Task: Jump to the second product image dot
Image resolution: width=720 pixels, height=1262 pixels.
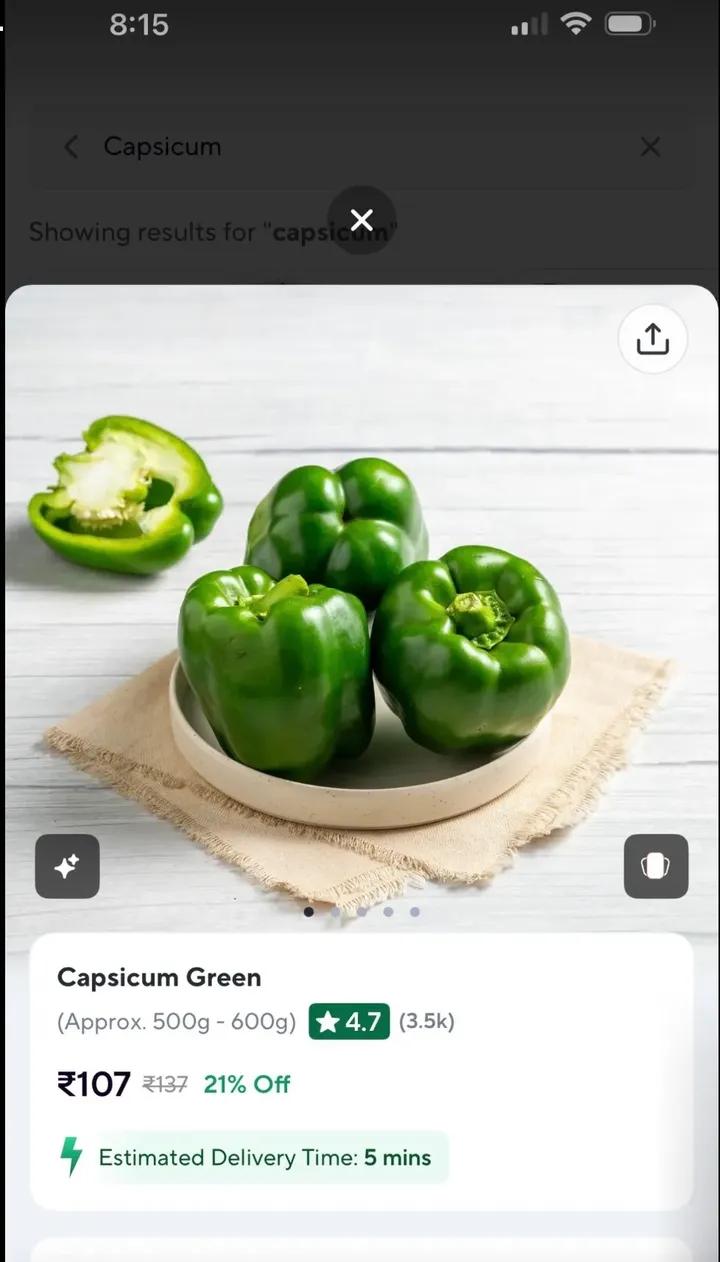Action: pos(335,912)
